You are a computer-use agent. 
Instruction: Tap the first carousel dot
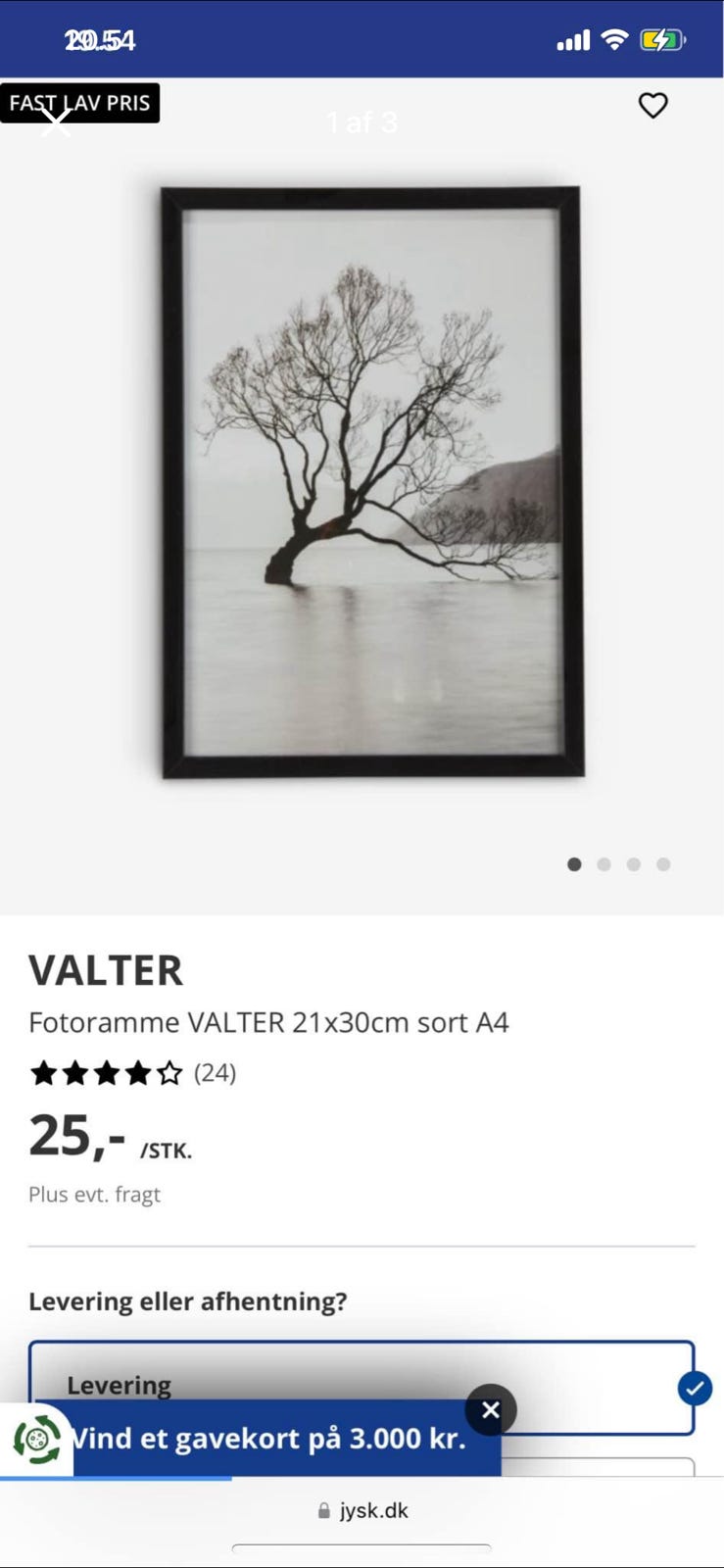click(x=574, y=864)
